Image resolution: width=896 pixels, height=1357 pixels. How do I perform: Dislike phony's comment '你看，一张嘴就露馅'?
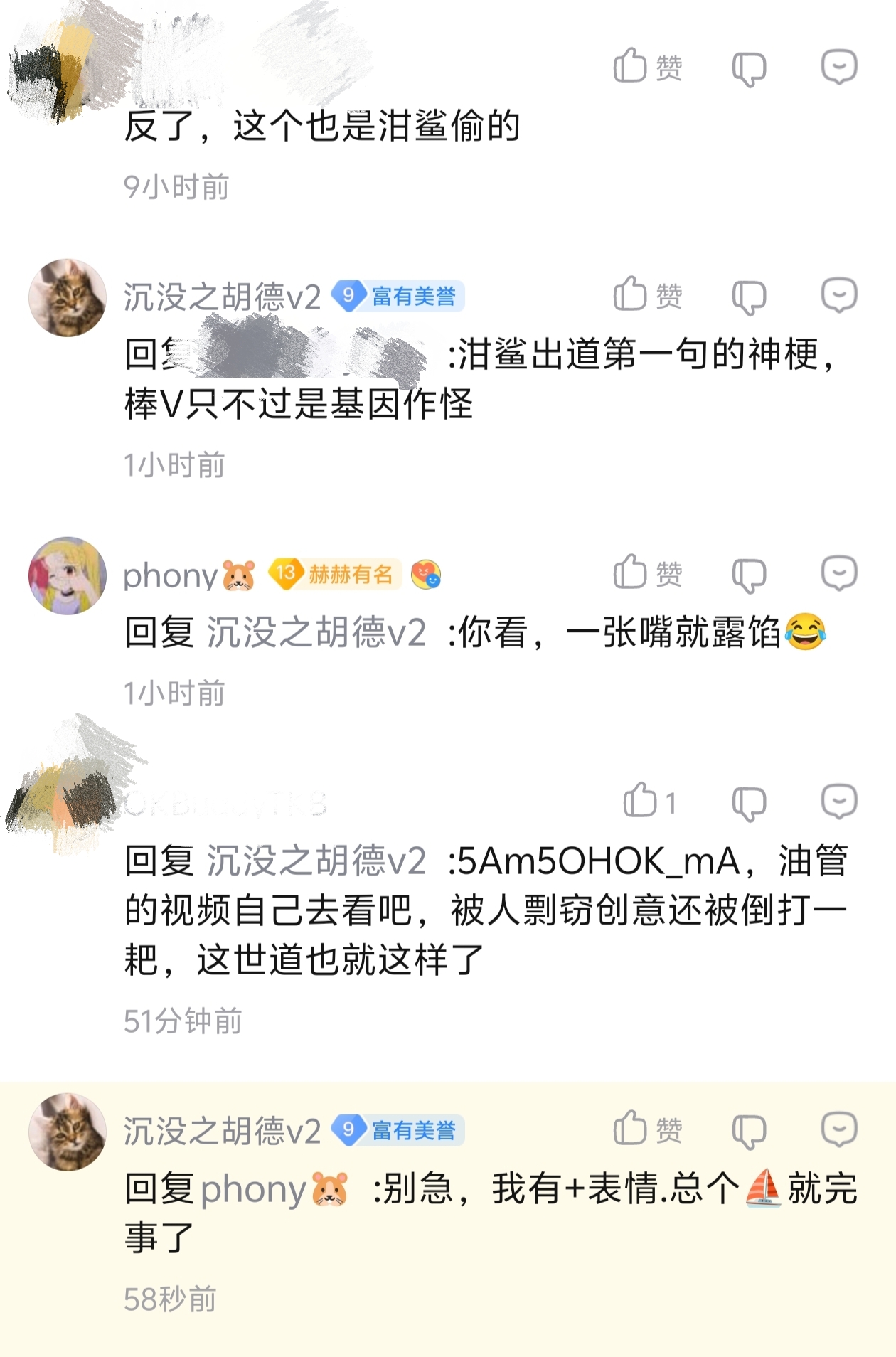click(749, 575)
